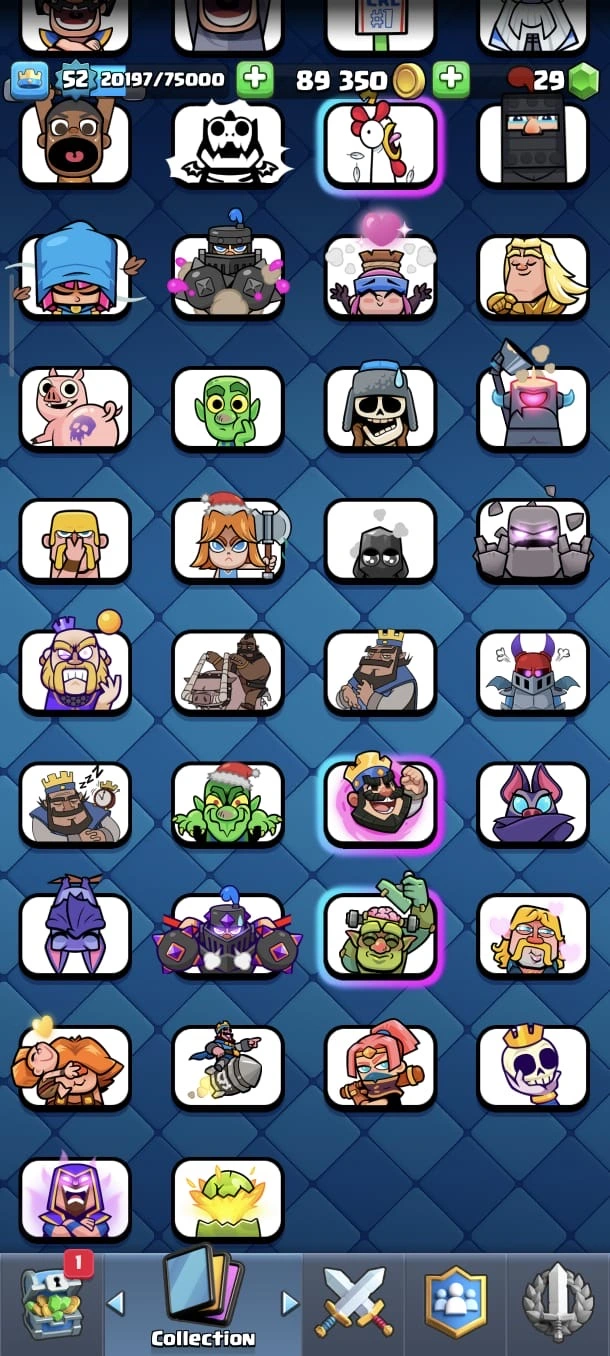610x1356 pixels.
Task: Tap the green plus next to gold
Action: (452, 79)
